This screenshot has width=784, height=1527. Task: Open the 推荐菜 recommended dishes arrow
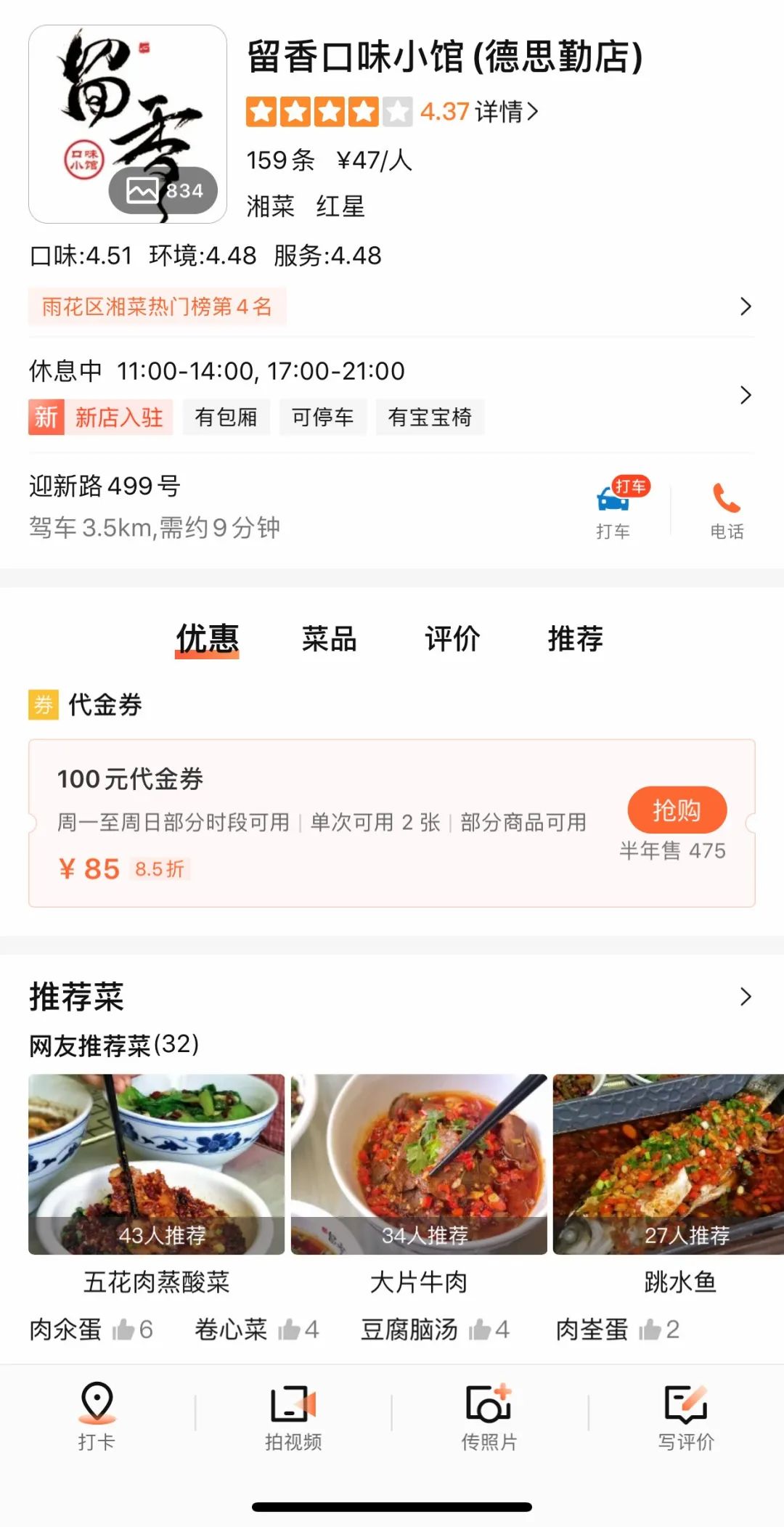(x=746, y=996)
